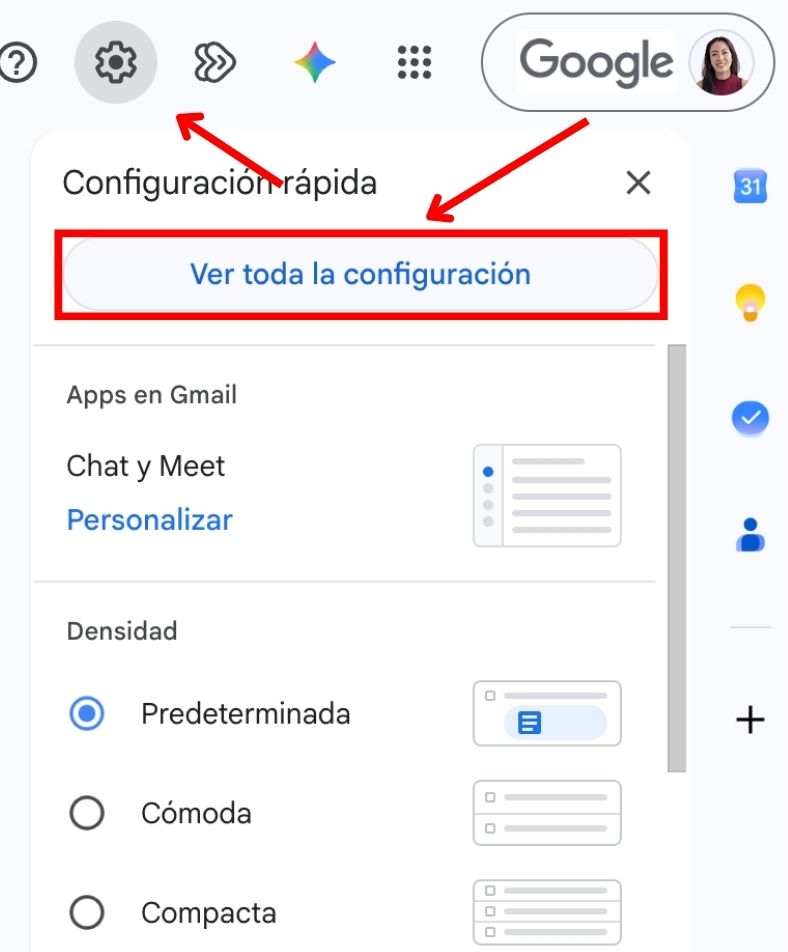Open Google Keep lightbulb icon
The width and height of the screenshot is (788, 952).
750,302
